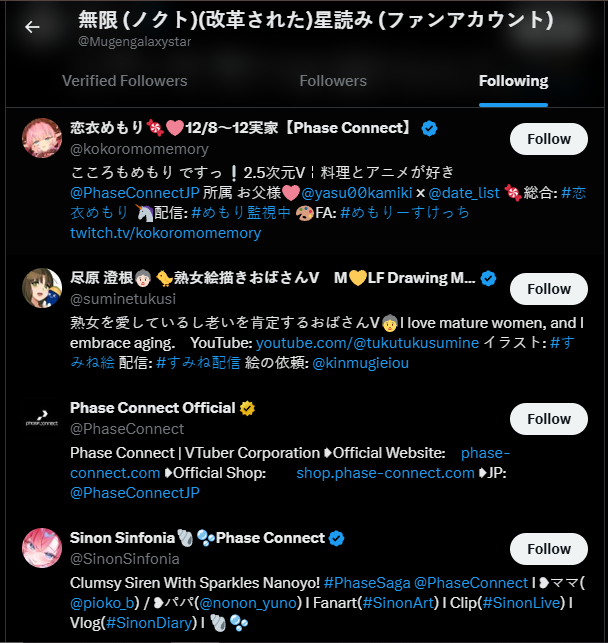Open the twitch.tv/kokoromomemory link
The width and height of the screenshot is (608, 643).
[x=165, y=233]
